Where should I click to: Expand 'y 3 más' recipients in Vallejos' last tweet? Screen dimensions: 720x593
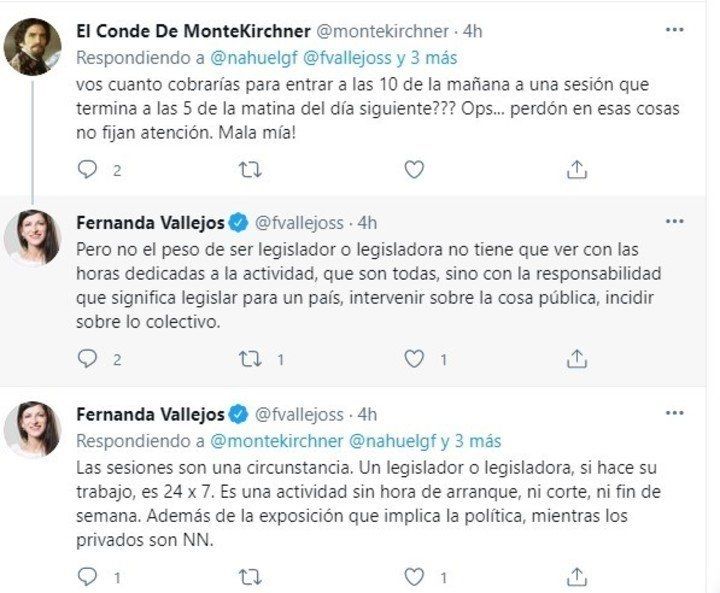472,440
